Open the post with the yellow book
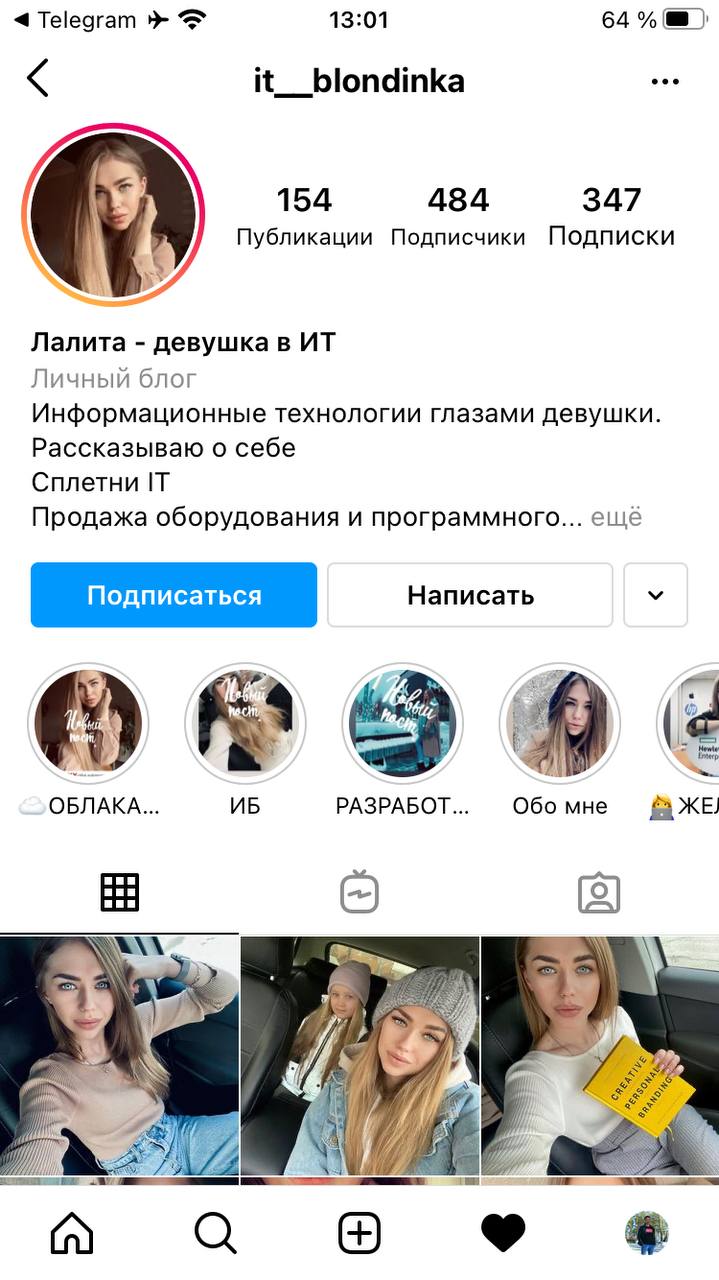 pyautogui.click(x=600, y=1055)
